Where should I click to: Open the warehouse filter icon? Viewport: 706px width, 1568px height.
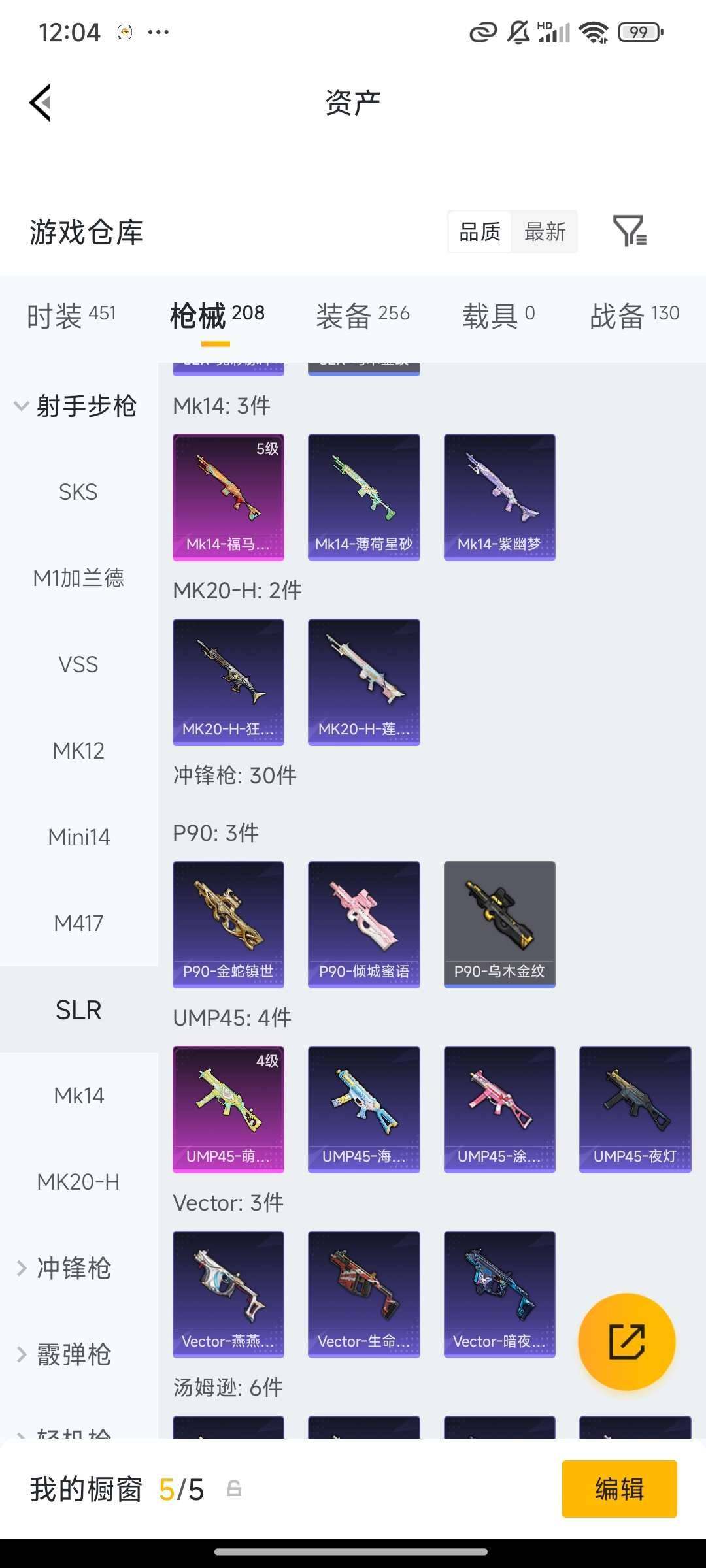(x=630, y=231)
